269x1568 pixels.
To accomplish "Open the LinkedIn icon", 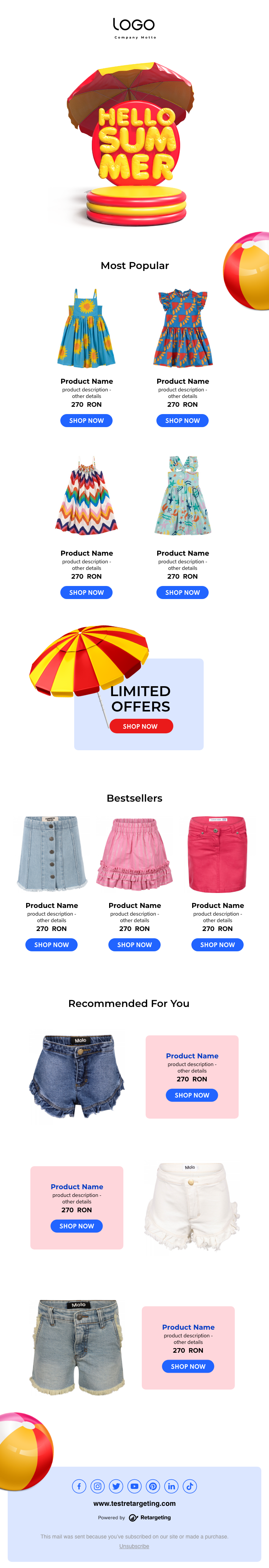I will (171, 1486).
